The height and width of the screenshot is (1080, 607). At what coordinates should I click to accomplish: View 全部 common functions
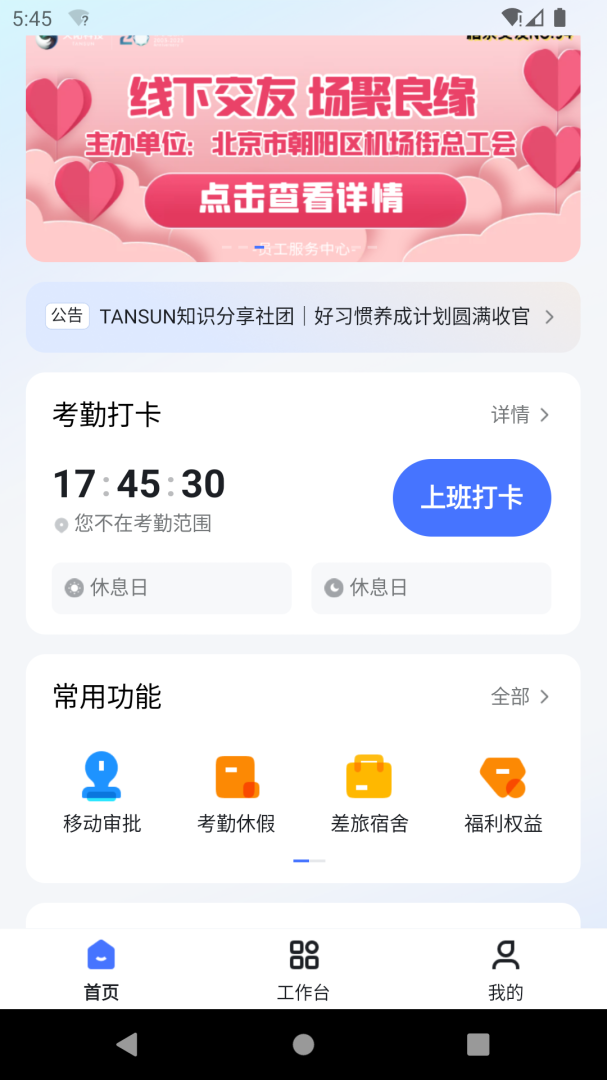(520, 697)
